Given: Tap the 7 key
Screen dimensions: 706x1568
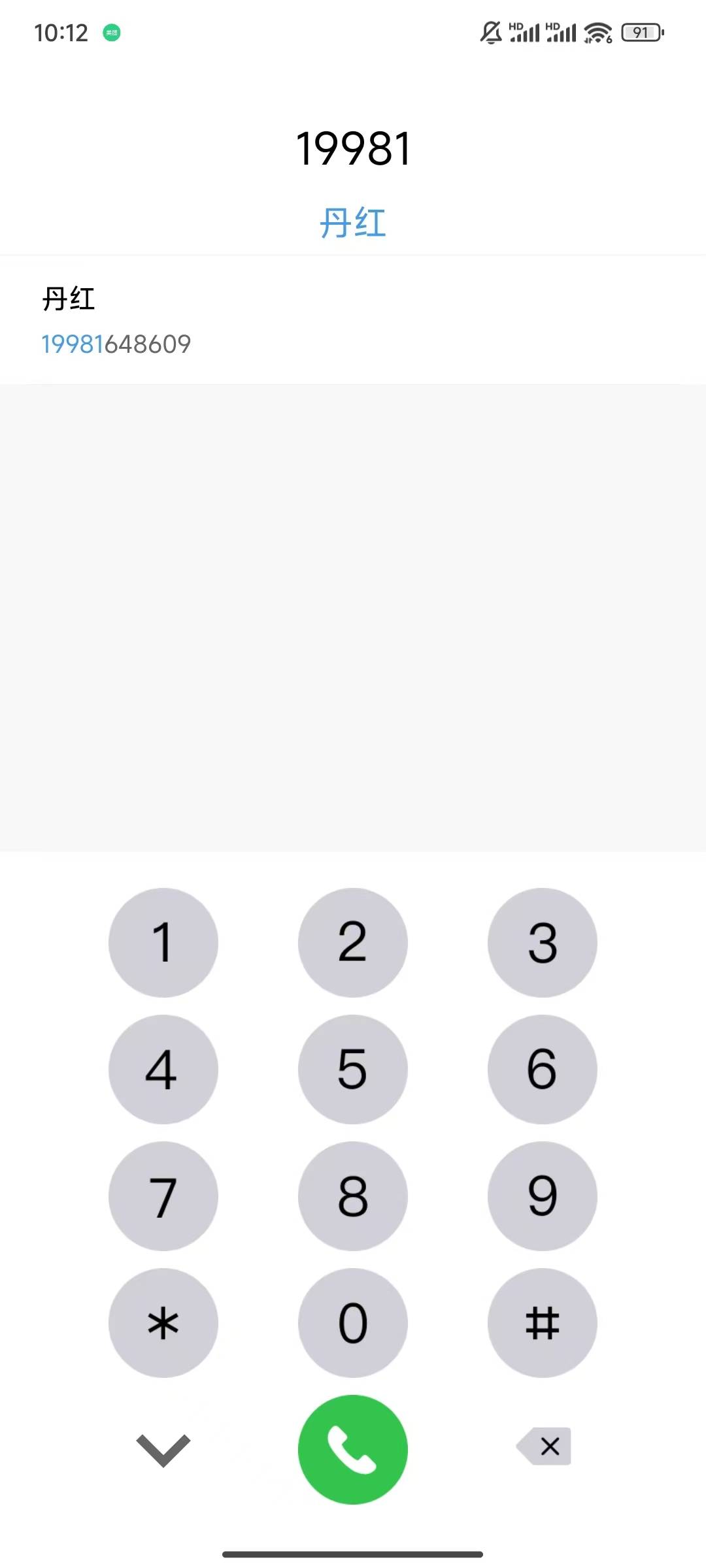Looking at the screenshot, I should click(163, 1196).
